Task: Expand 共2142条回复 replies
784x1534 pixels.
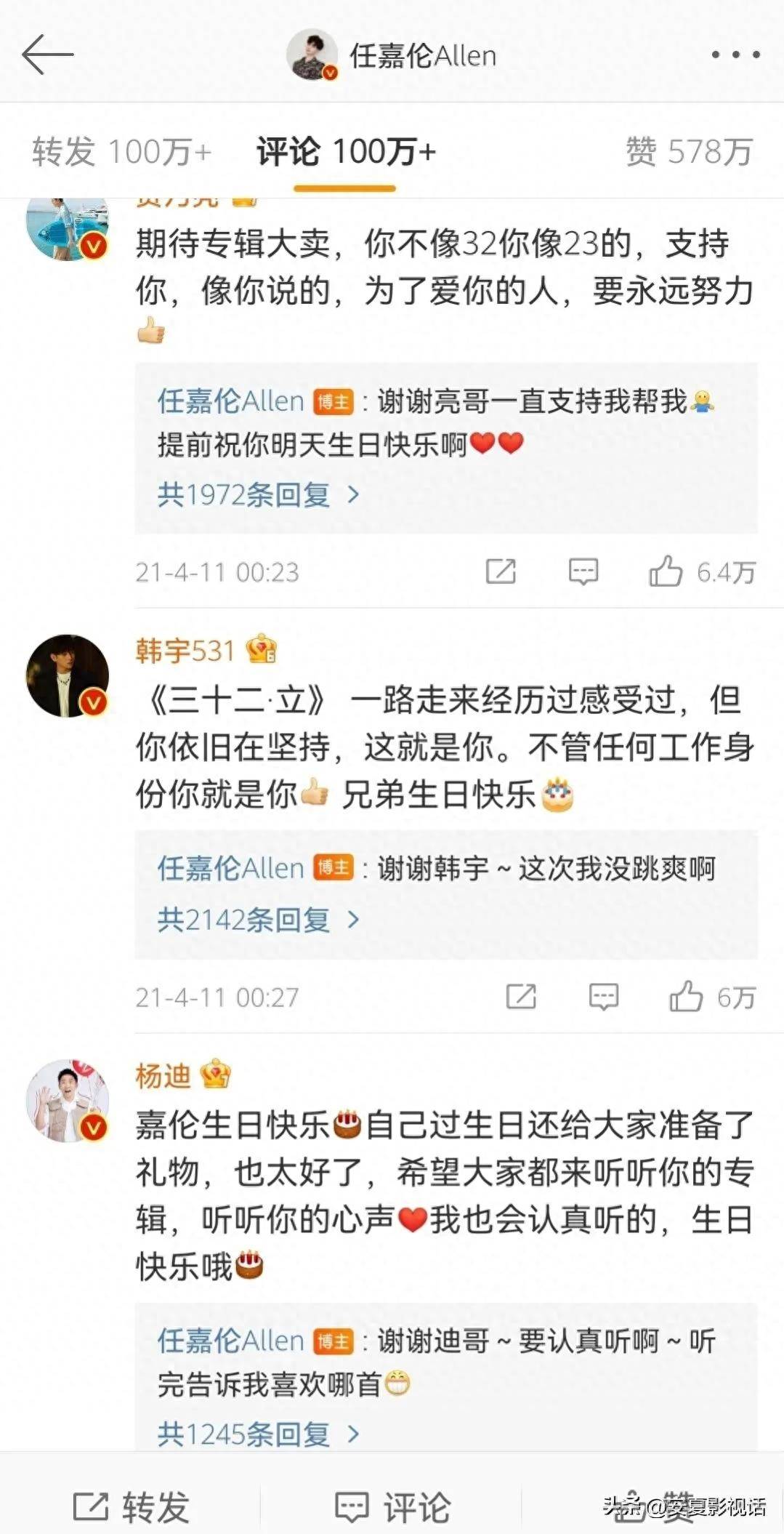Action: pos(258,920)
